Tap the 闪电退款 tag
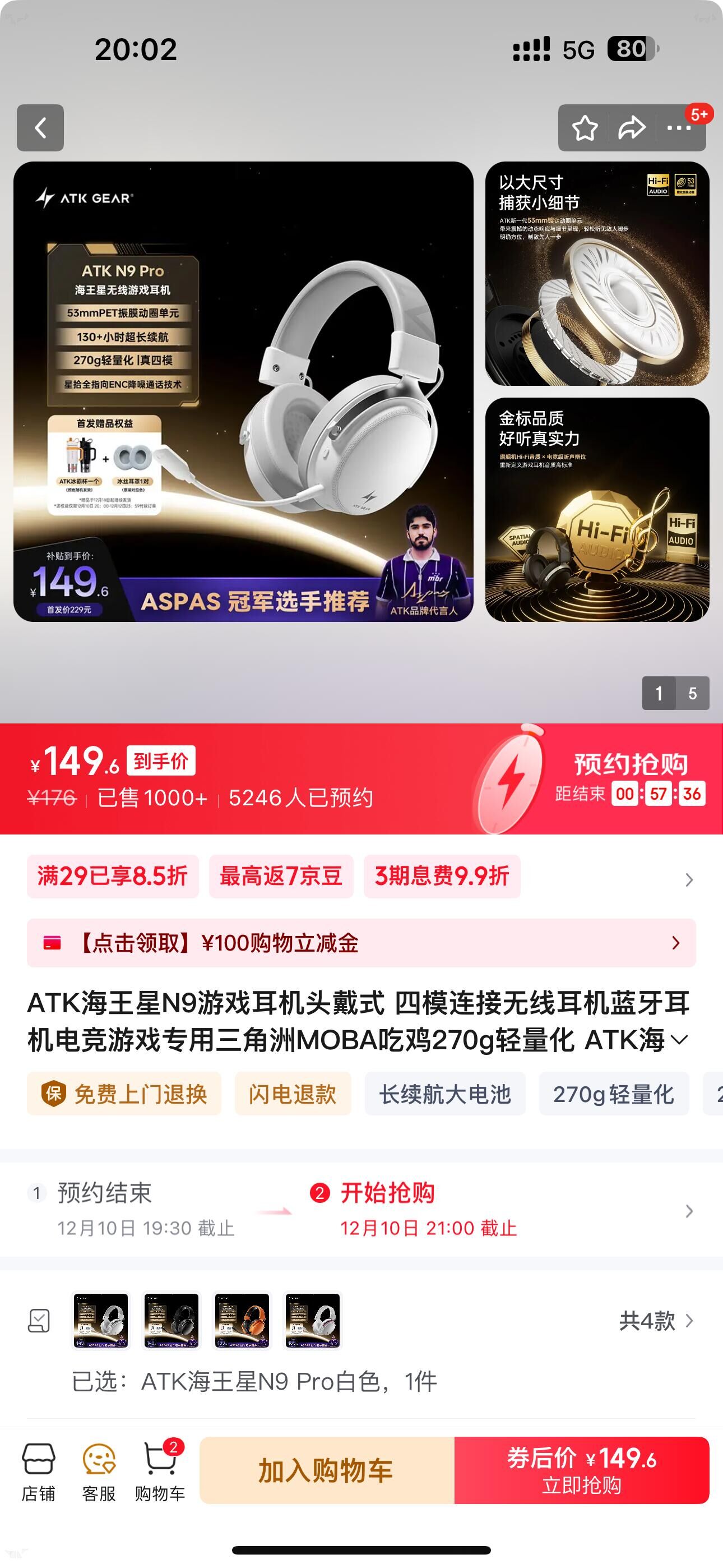 [293, 1095]
